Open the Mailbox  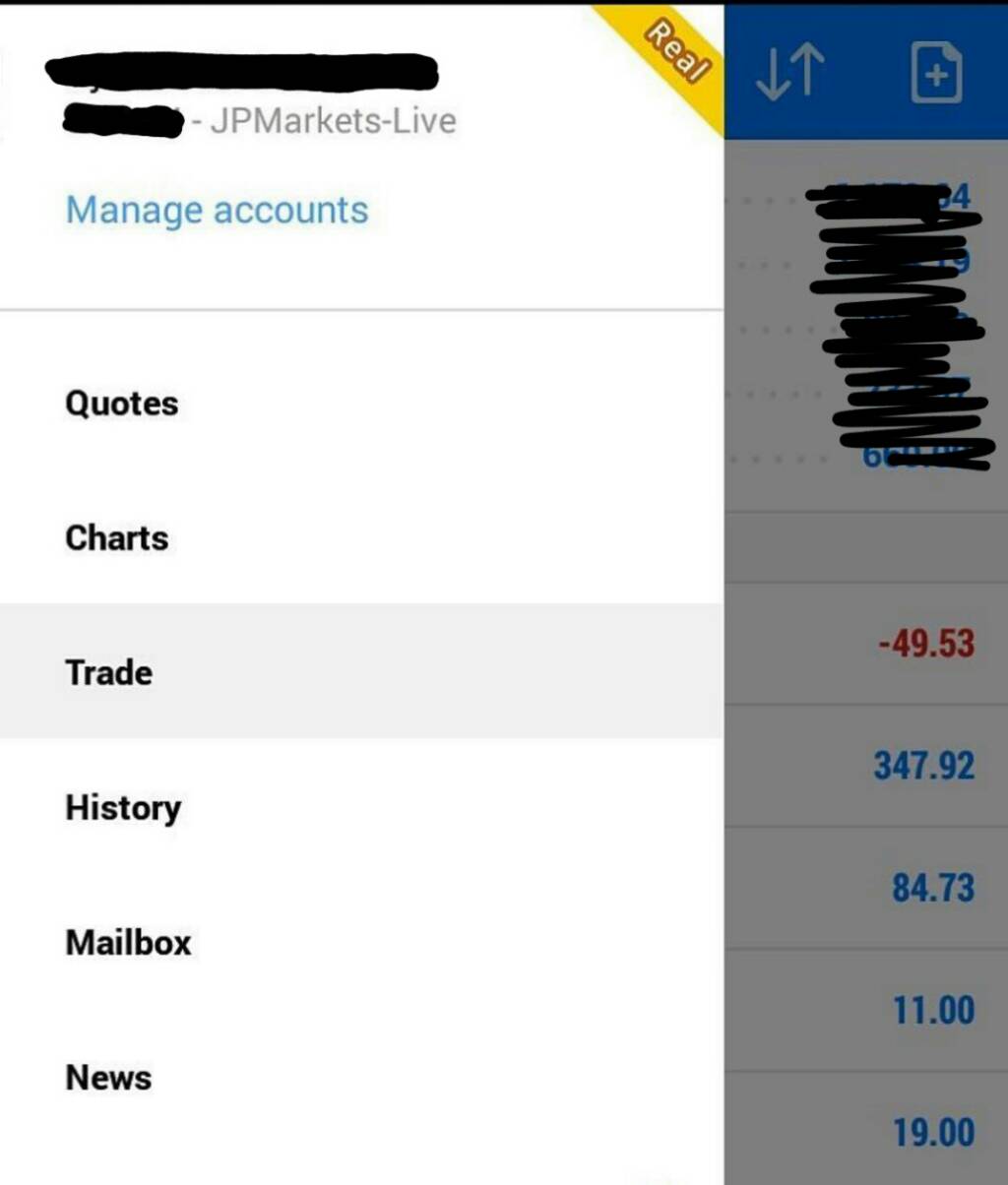pos(128,943)
